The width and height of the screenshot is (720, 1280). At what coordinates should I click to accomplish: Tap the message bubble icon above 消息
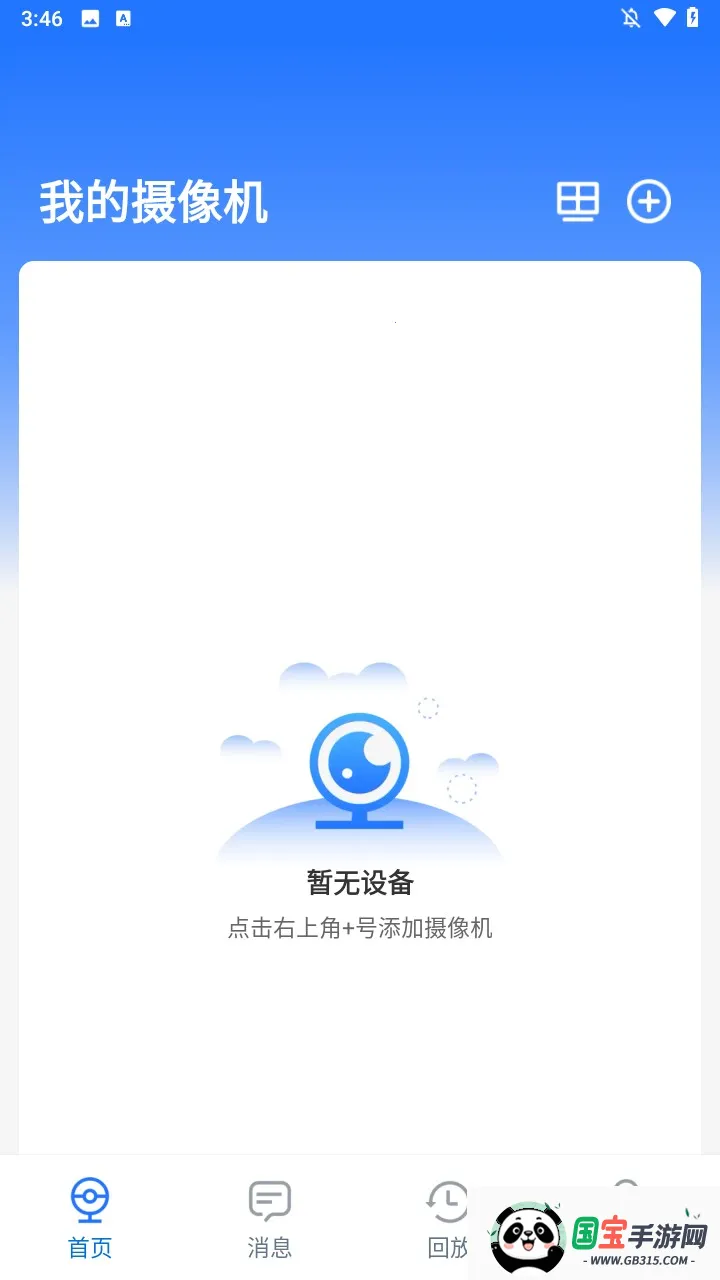(268, 1199)
